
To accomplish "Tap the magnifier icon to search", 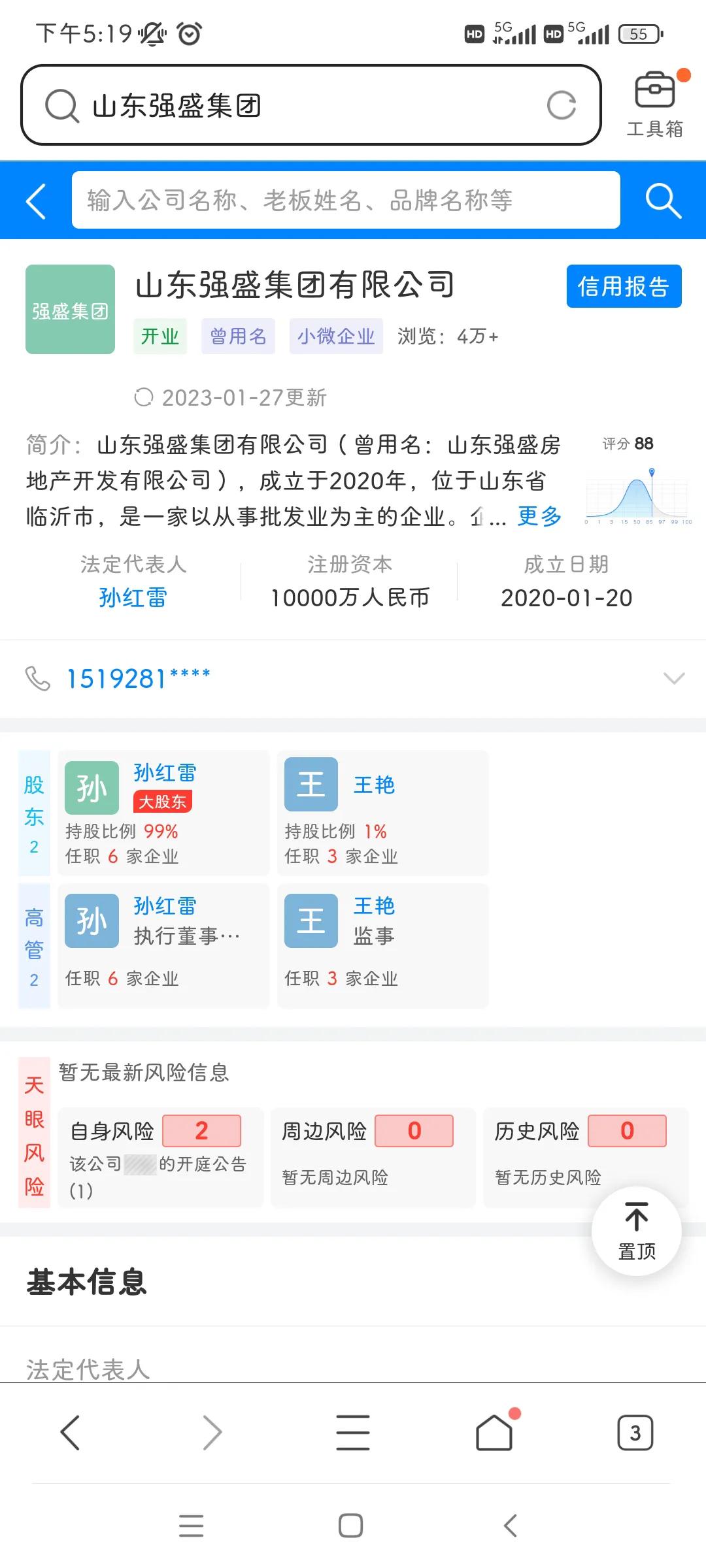I will [663, 200].
